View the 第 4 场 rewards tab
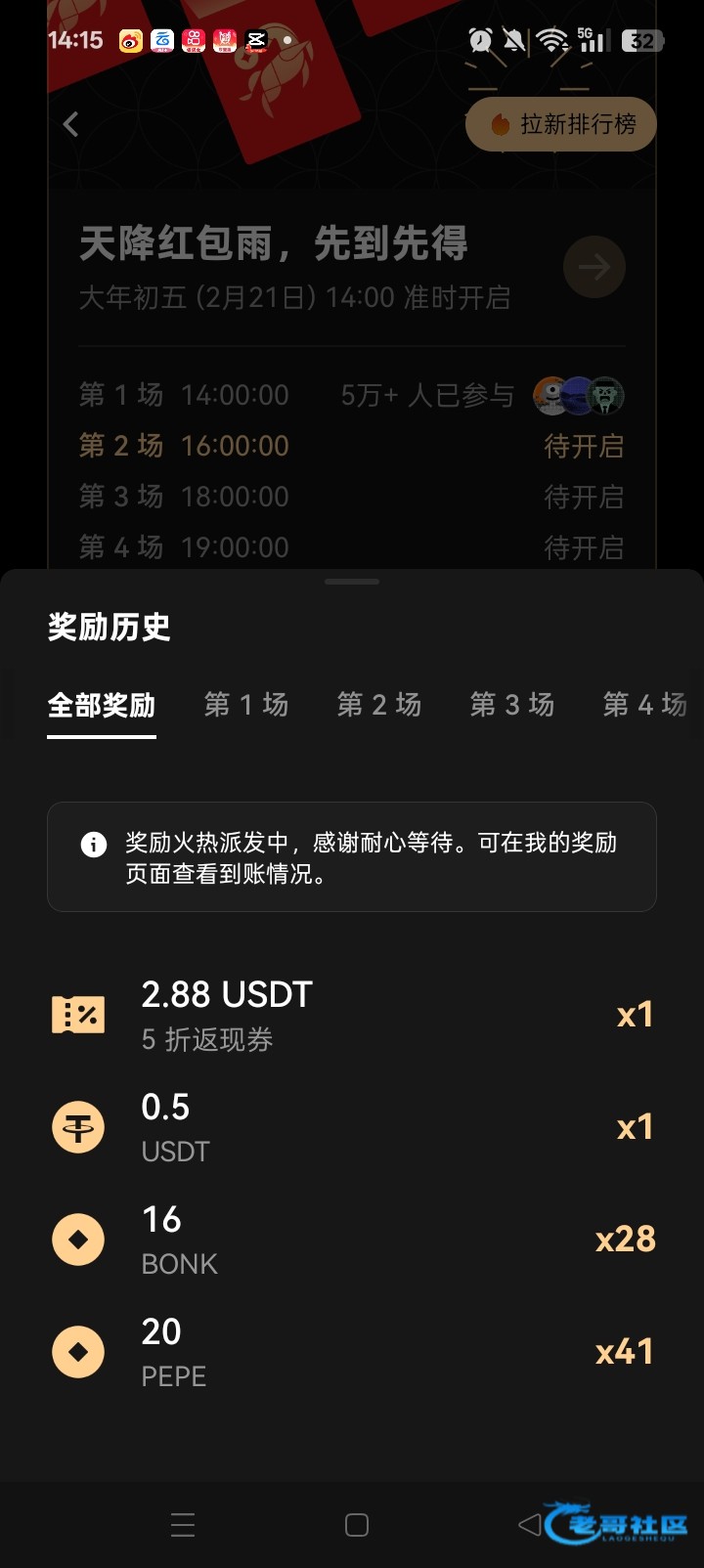This screenshot has width=704, height=1568. point(645,705)
